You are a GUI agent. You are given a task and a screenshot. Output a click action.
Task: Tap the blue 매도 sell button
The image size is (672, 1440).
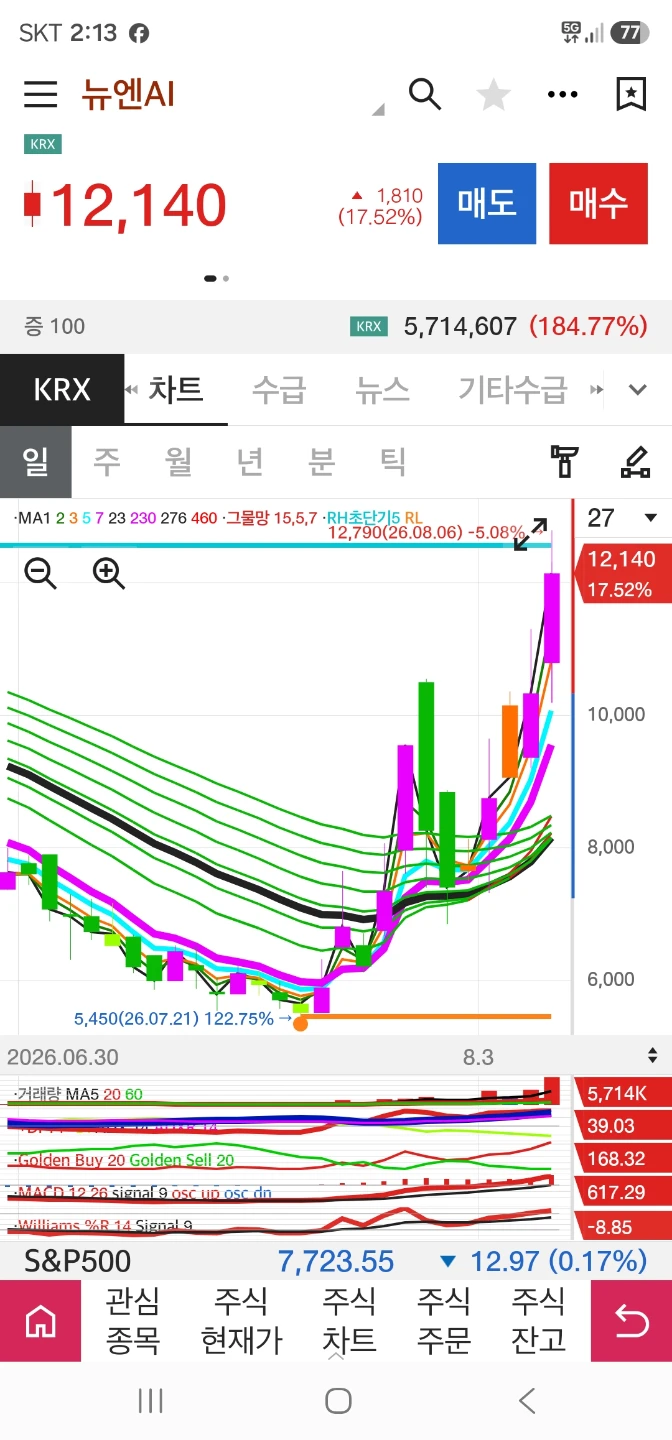(487, 204)
